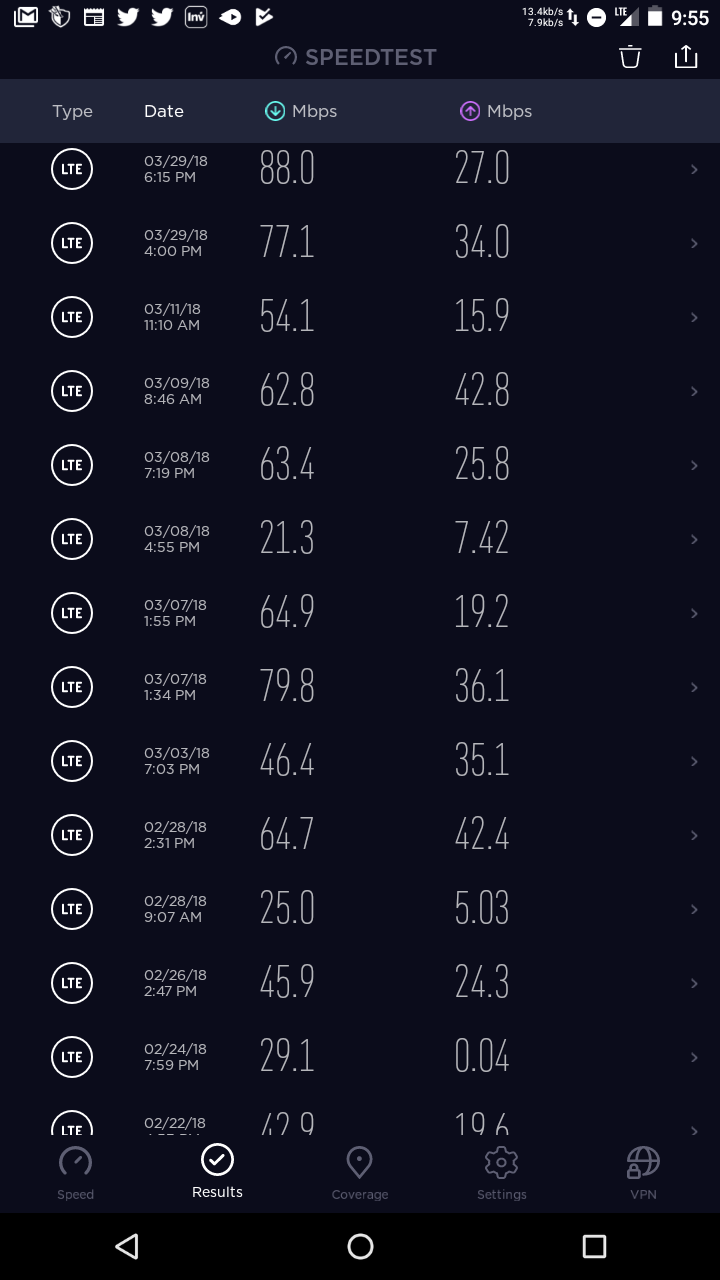The height and width of the screenshot is (1280, 720).
Task: Go to the VPN tab
Action: 643,1173
